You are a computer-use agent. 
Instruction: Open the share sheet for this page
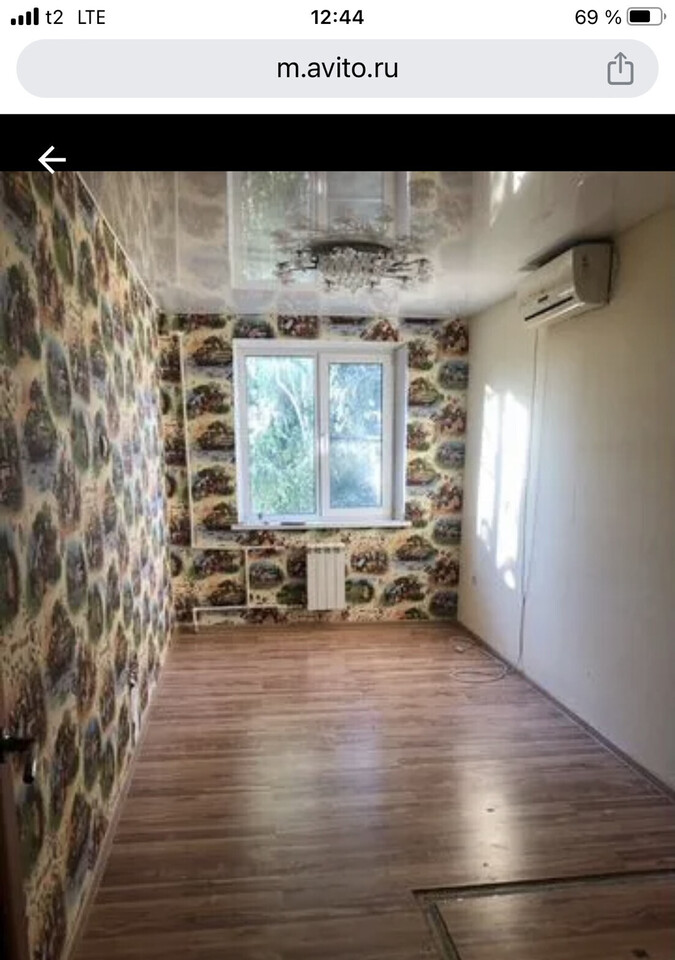(x=620, y=69)
